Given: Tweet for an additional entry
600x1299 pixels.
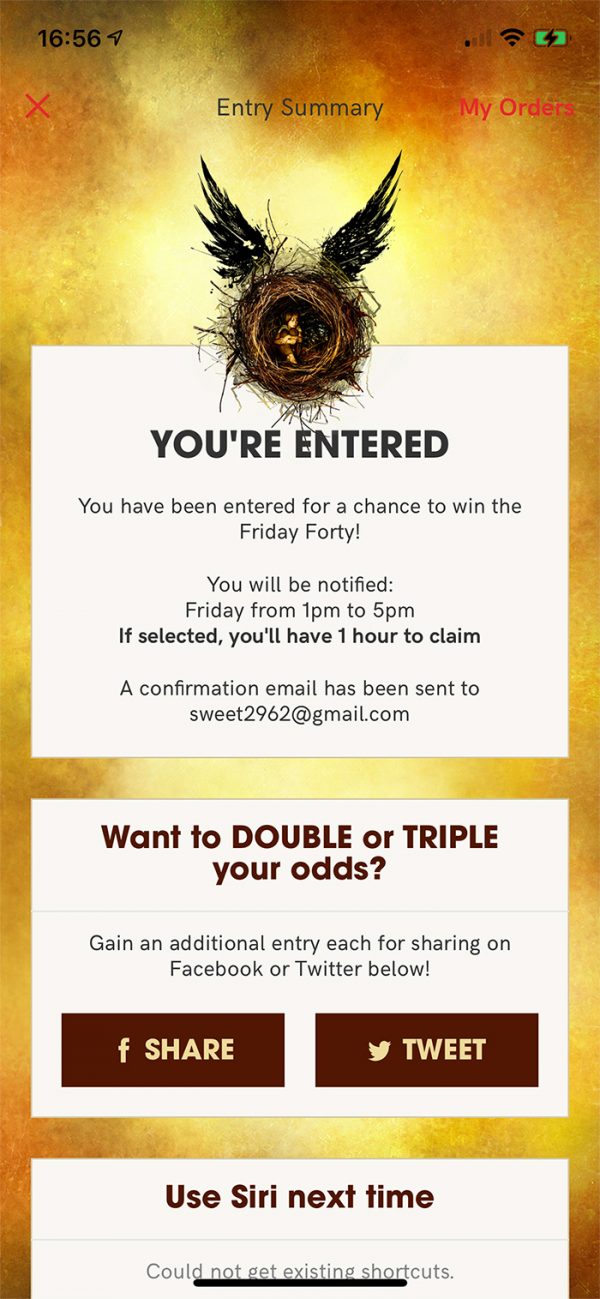Looking at the screenshot, I should click(x=426, y=1050).
